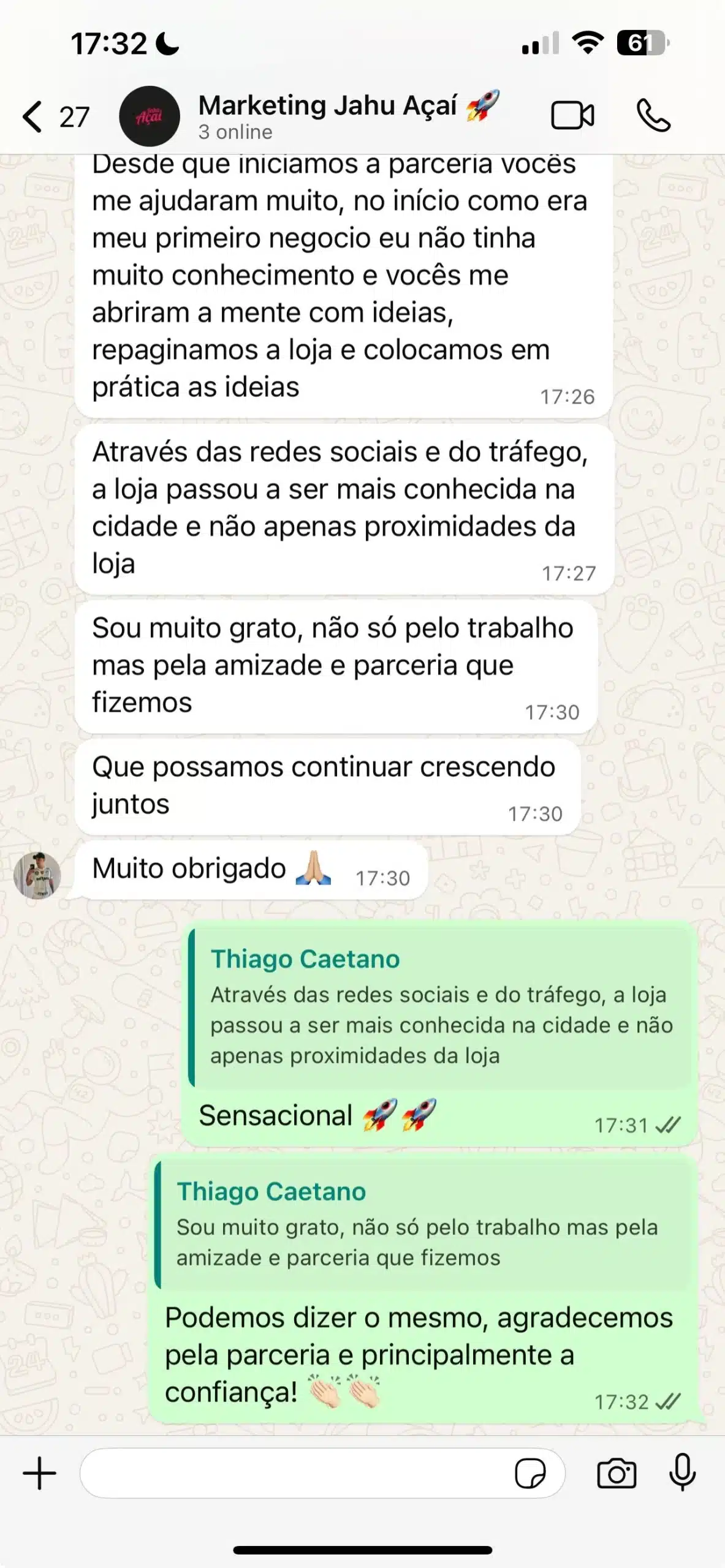Start a video call

pos(572,115)
